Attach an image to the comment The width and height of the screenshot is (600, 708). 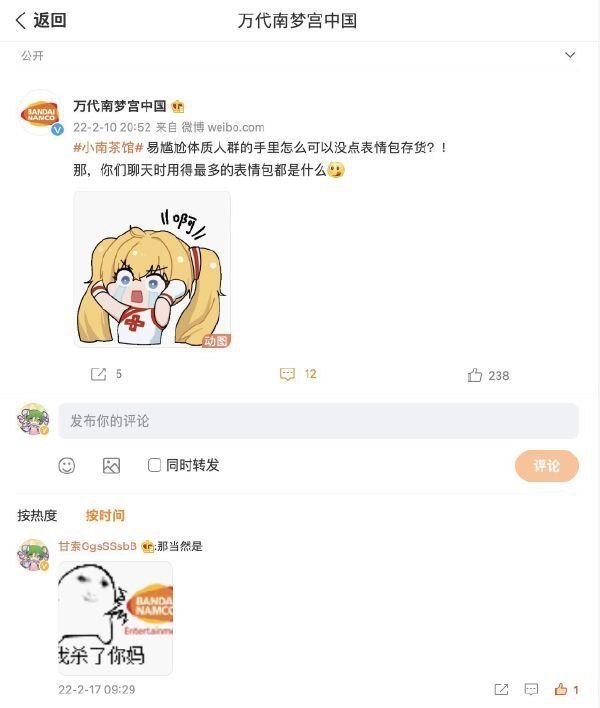111,465
